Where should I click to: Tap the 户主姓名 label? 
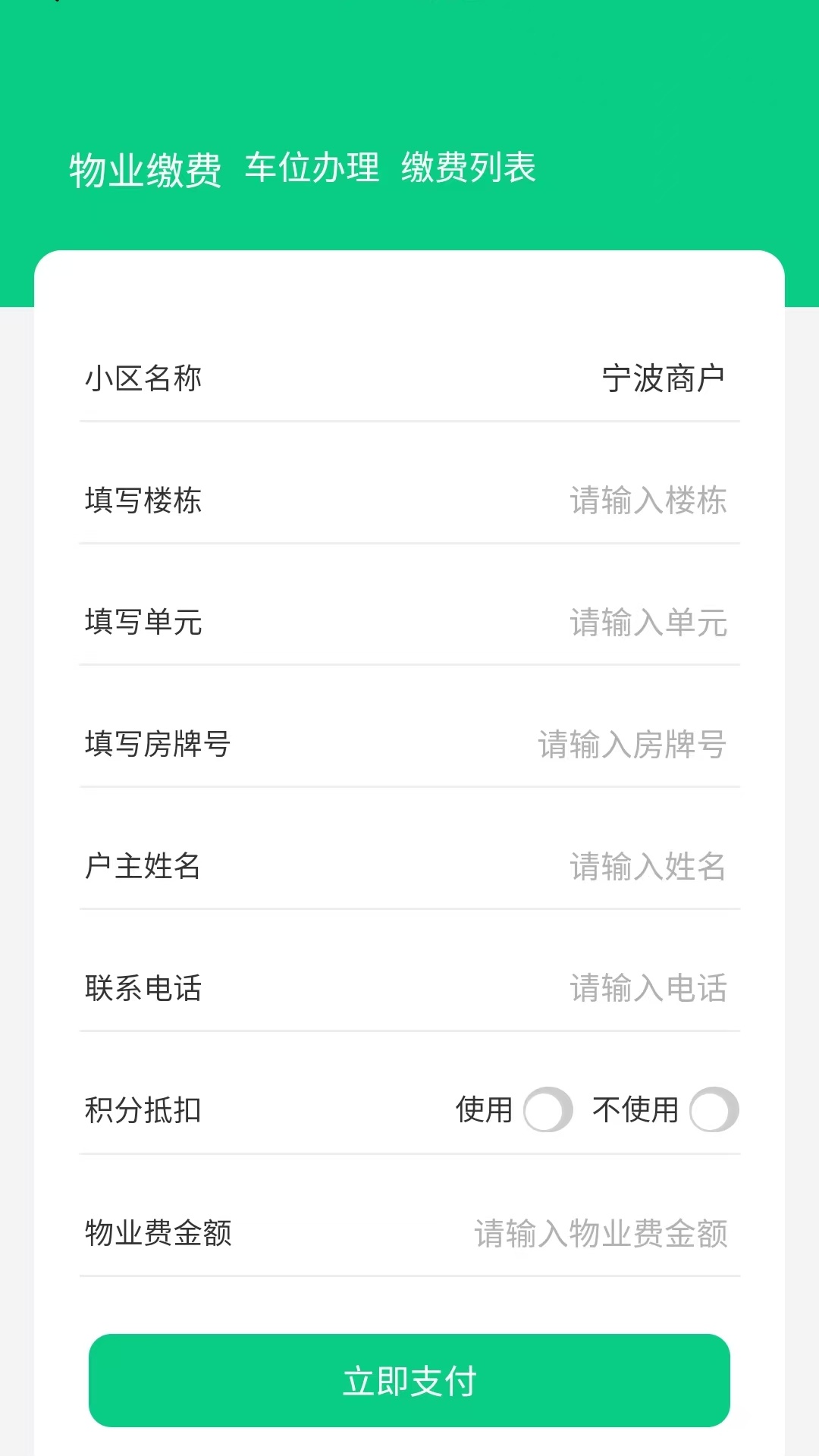pyautogui.click(x=143, y=867)
